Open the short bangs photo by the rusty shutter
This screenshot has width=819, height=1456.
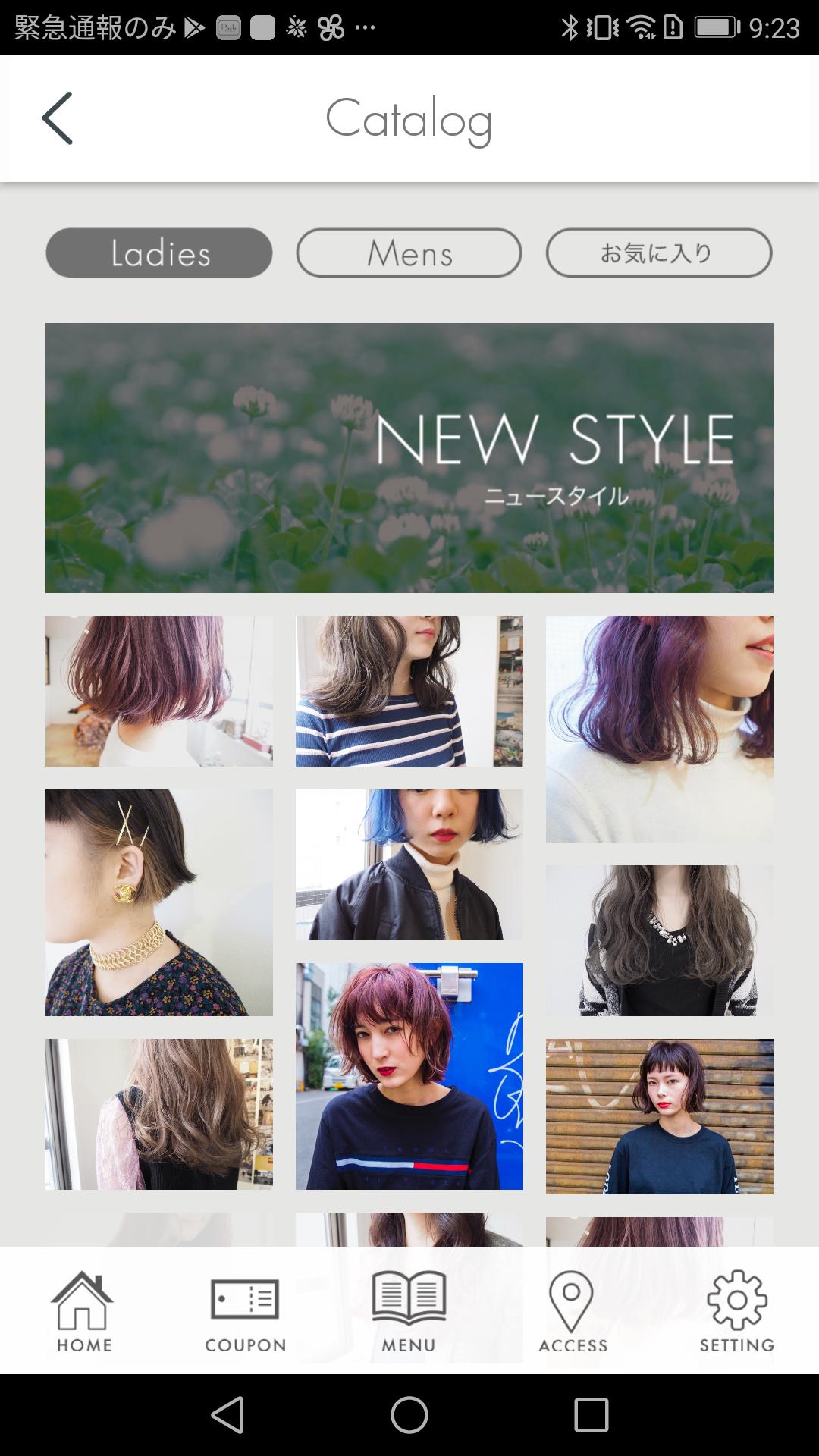[660, 1116]
